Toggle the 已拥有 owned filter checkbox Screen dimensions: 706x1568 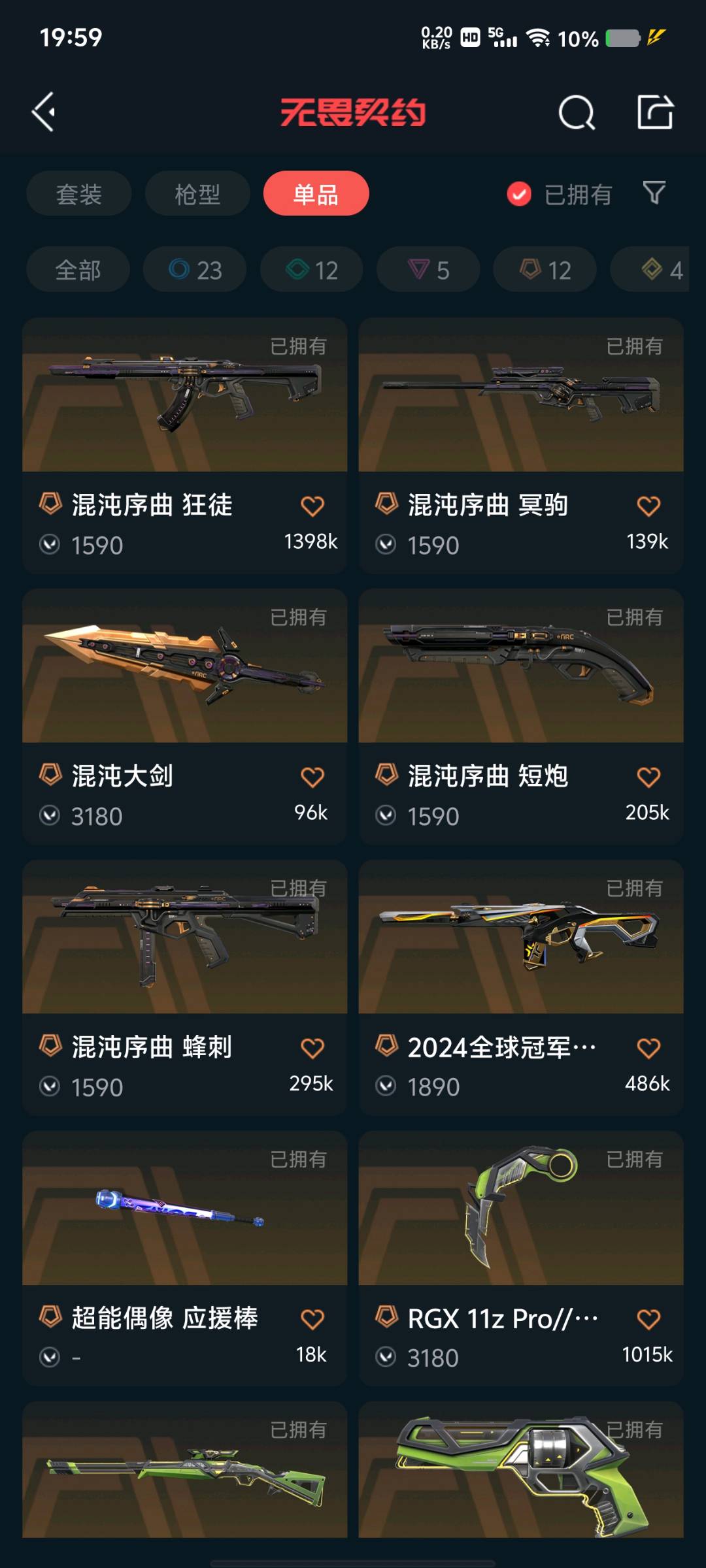[519, 194]
